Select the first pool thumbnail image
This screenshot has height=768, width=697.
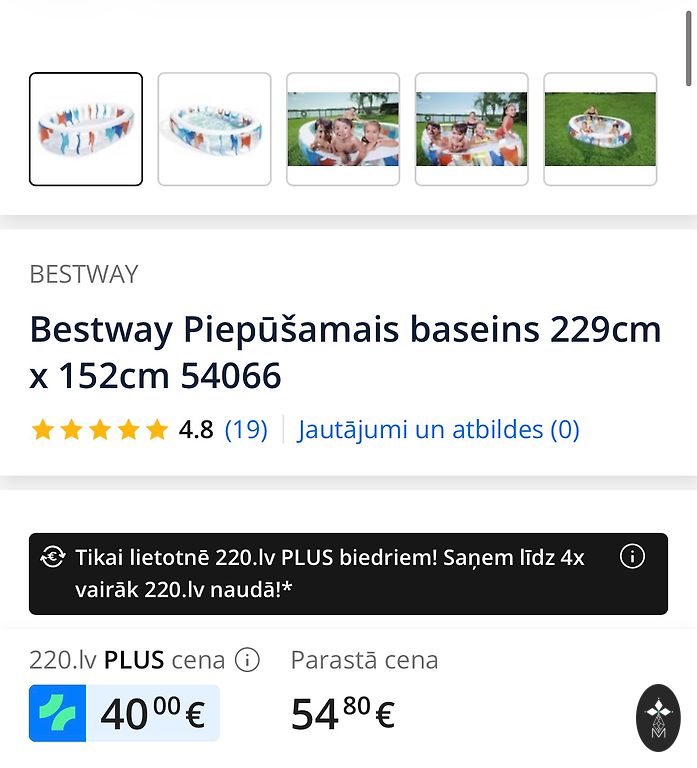(86, 129)
